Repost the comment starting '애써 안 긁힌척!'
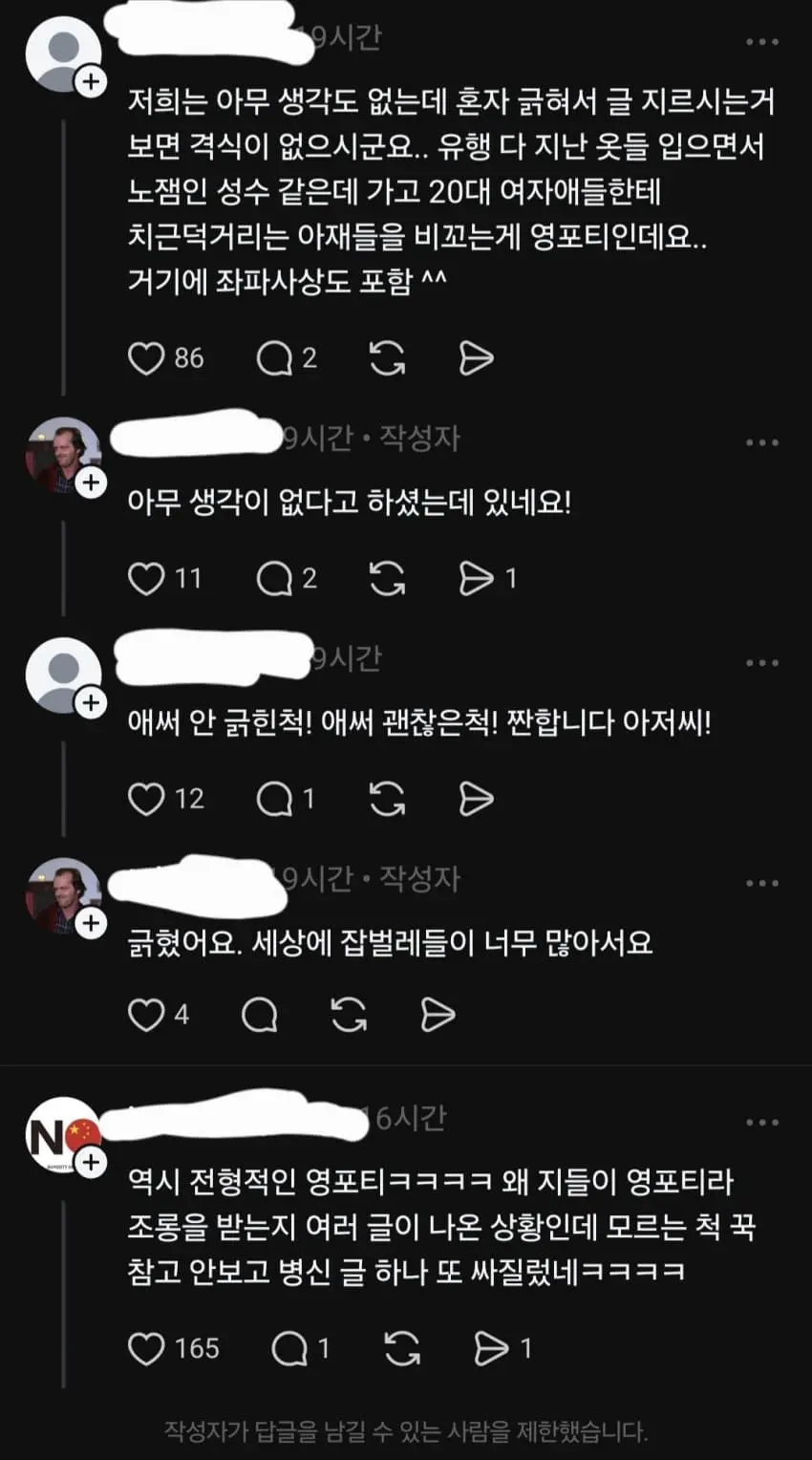The width and height of the screenshot is (812, 1460). click(x=387, y=799)
